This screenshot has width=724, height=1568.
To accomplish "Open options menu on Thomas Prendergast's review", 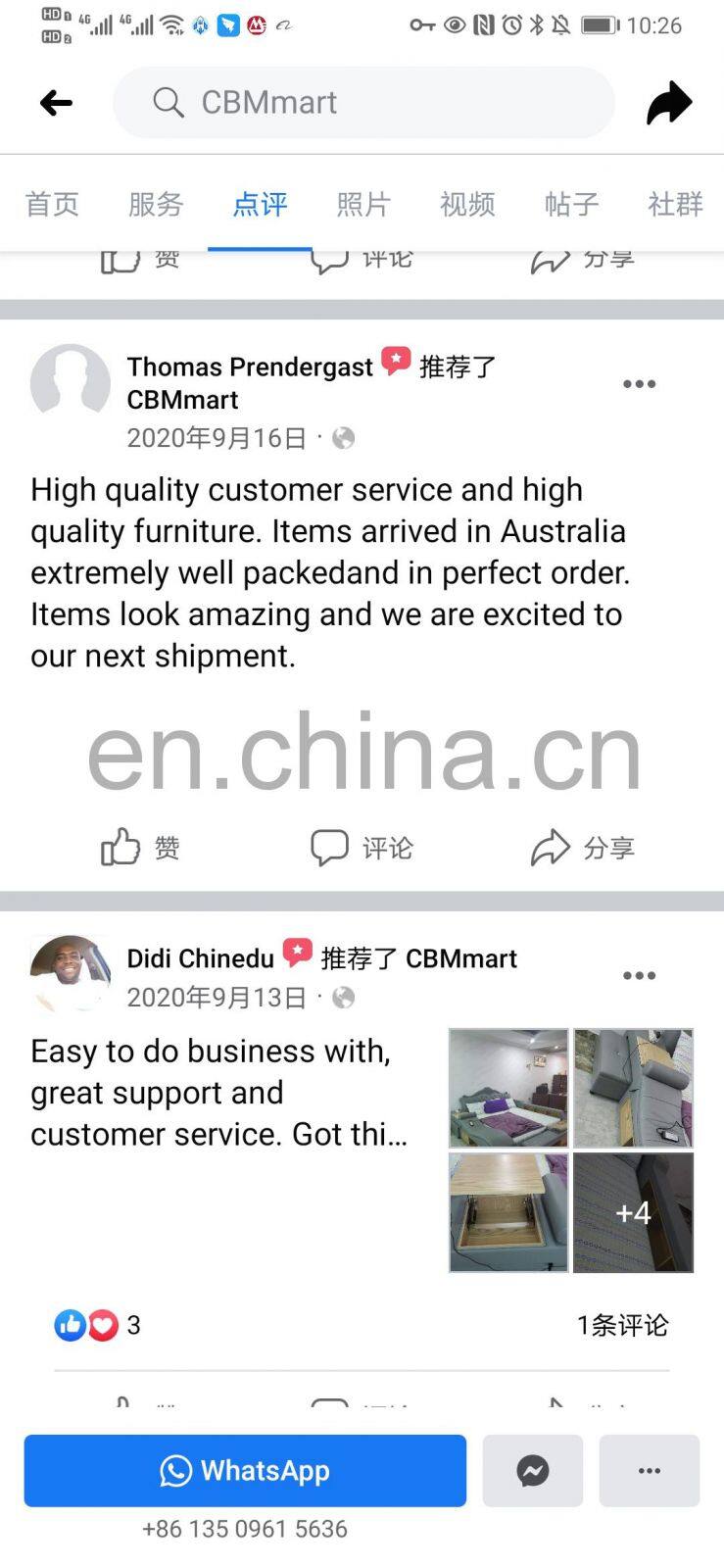I will [639, 384].
